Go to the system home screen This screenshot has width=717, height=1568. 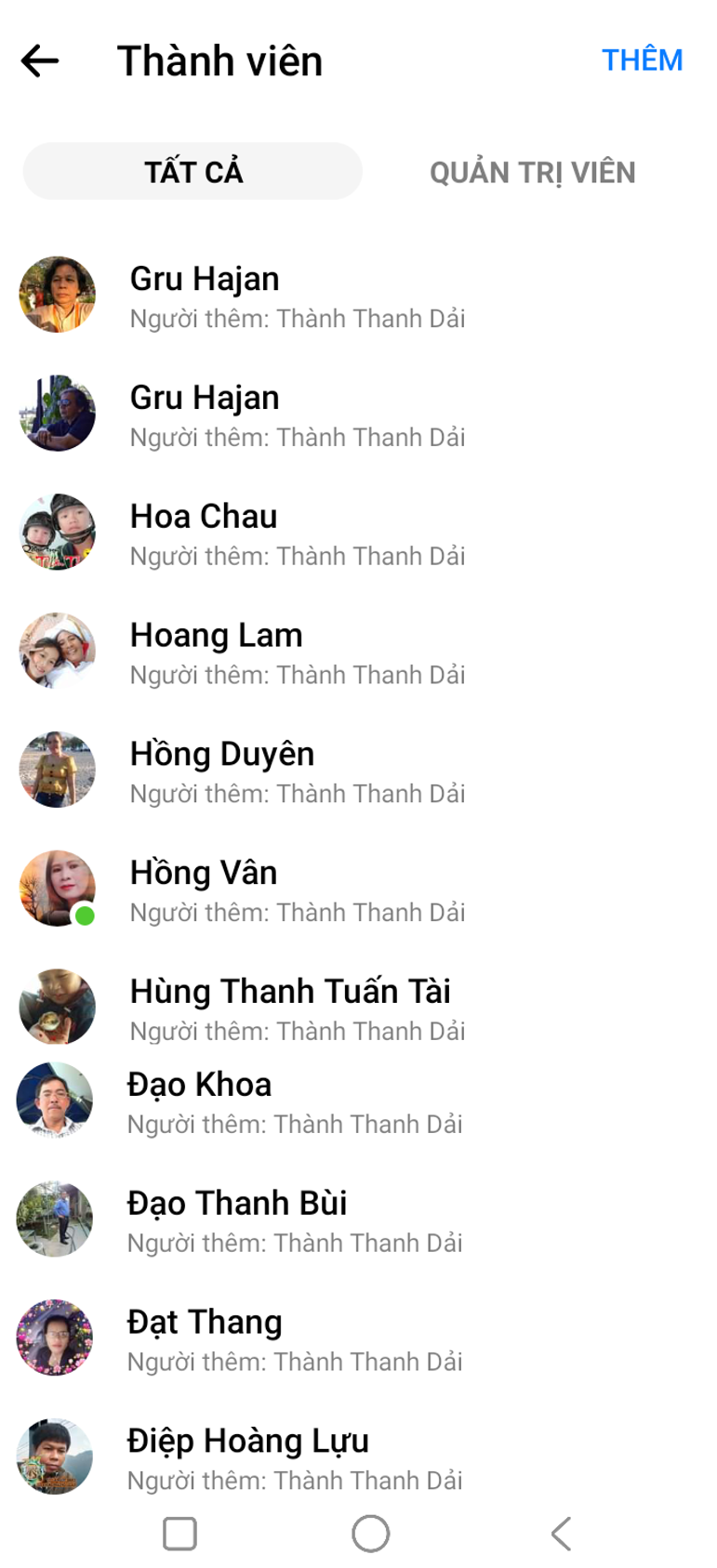(370, 1534)
